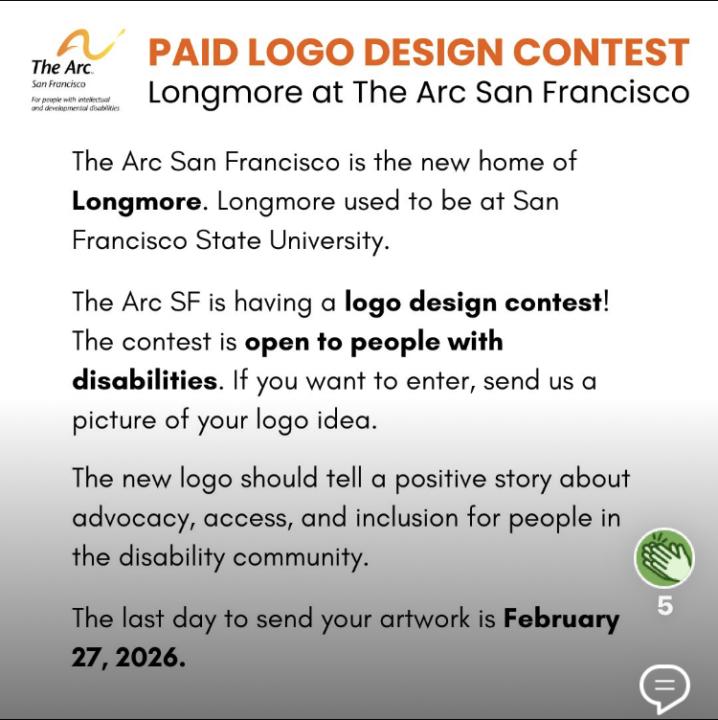Open comments via the speech bubble icon
Screen dimensions: 718x720
(664, 688)
